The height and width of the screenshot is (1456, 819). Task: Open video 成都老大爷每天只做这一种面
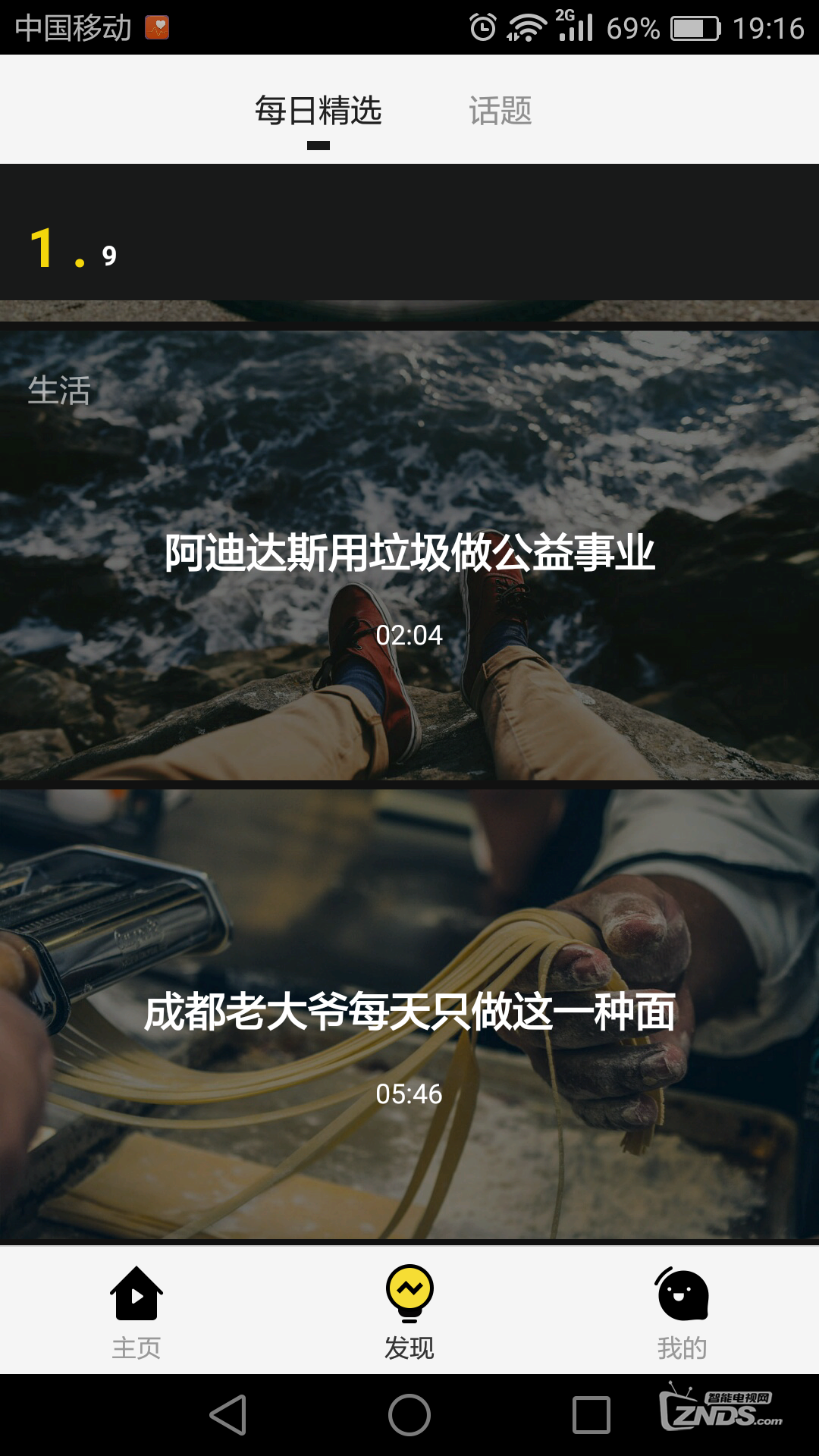(409, 1013)
